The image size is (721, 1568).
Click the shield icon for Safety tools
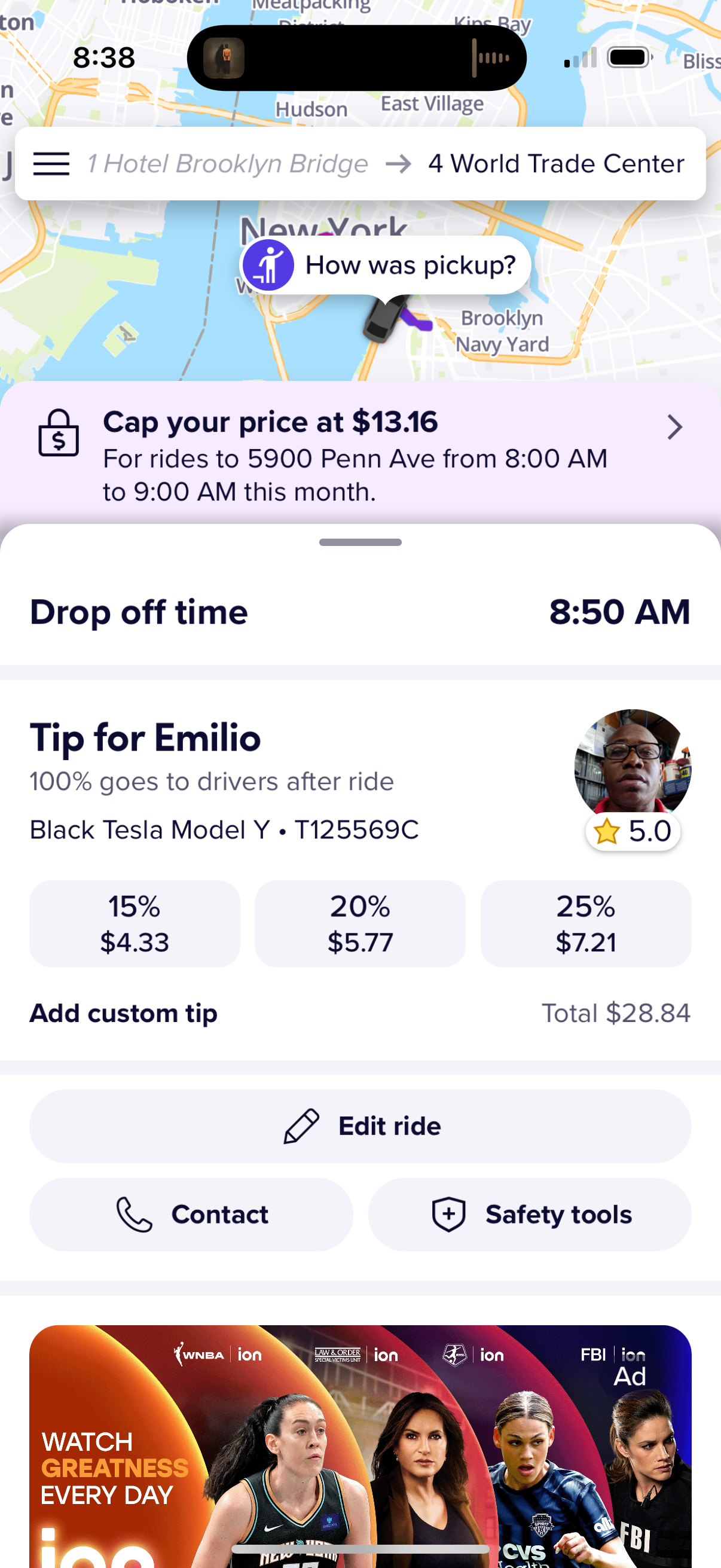coord(448,1214)
